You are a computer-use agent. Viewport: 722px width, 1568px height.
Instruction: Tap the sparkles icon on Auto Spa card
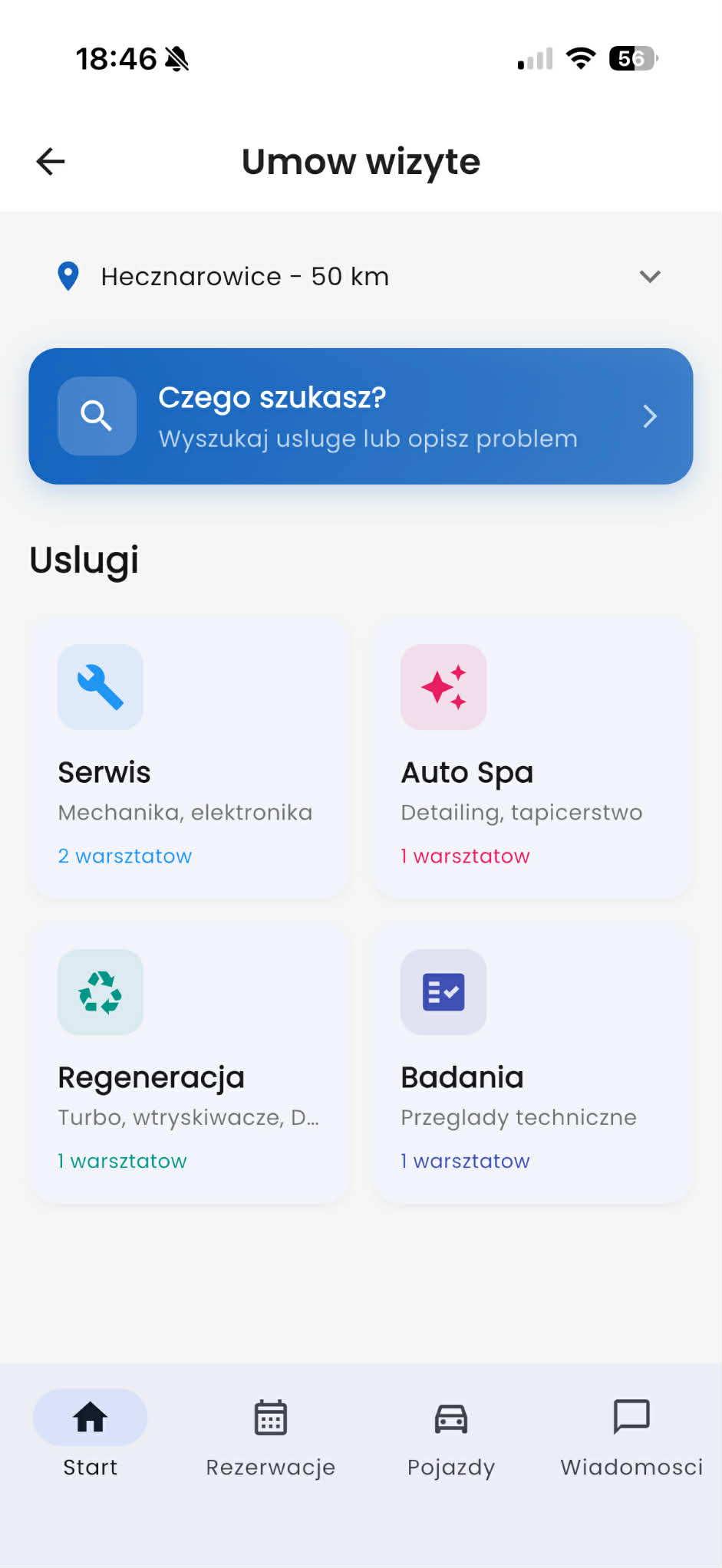[443, 686]
